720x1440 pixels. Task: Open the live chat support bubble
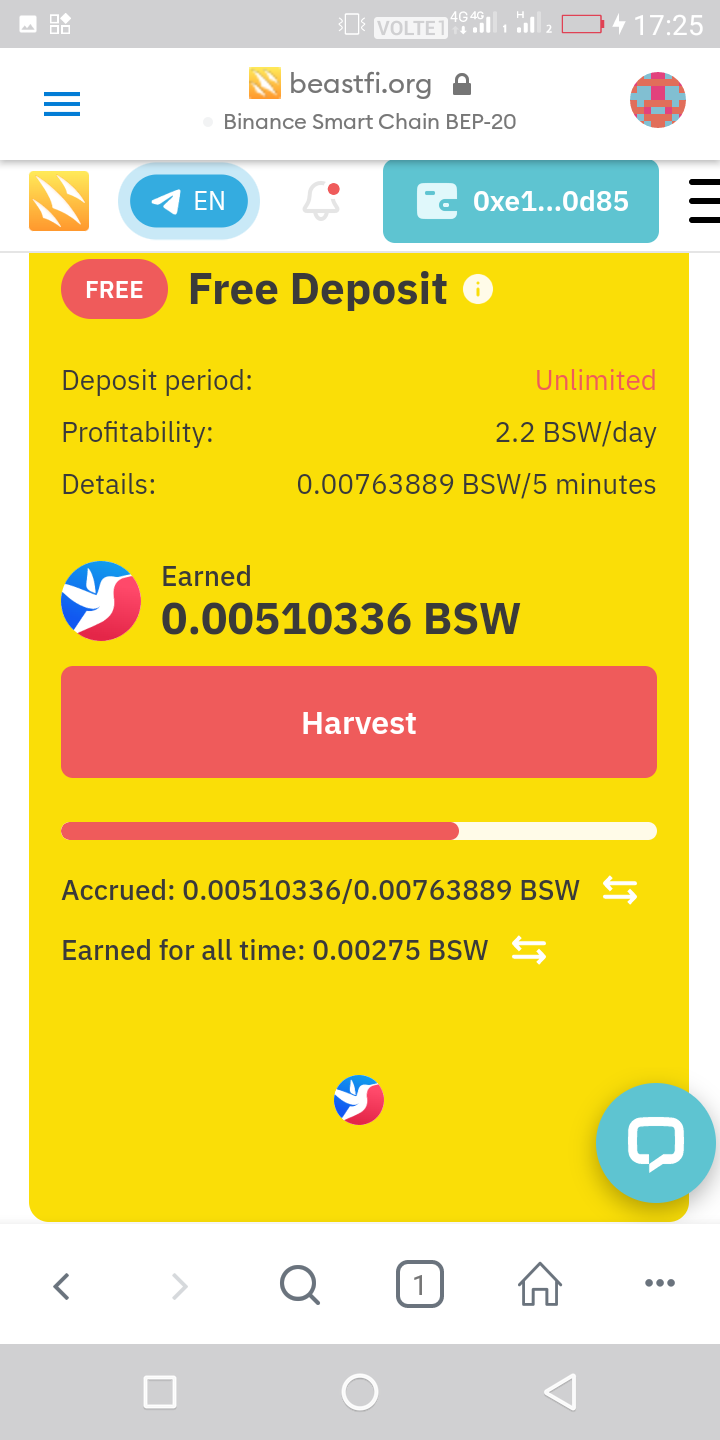click(655, 1143)
